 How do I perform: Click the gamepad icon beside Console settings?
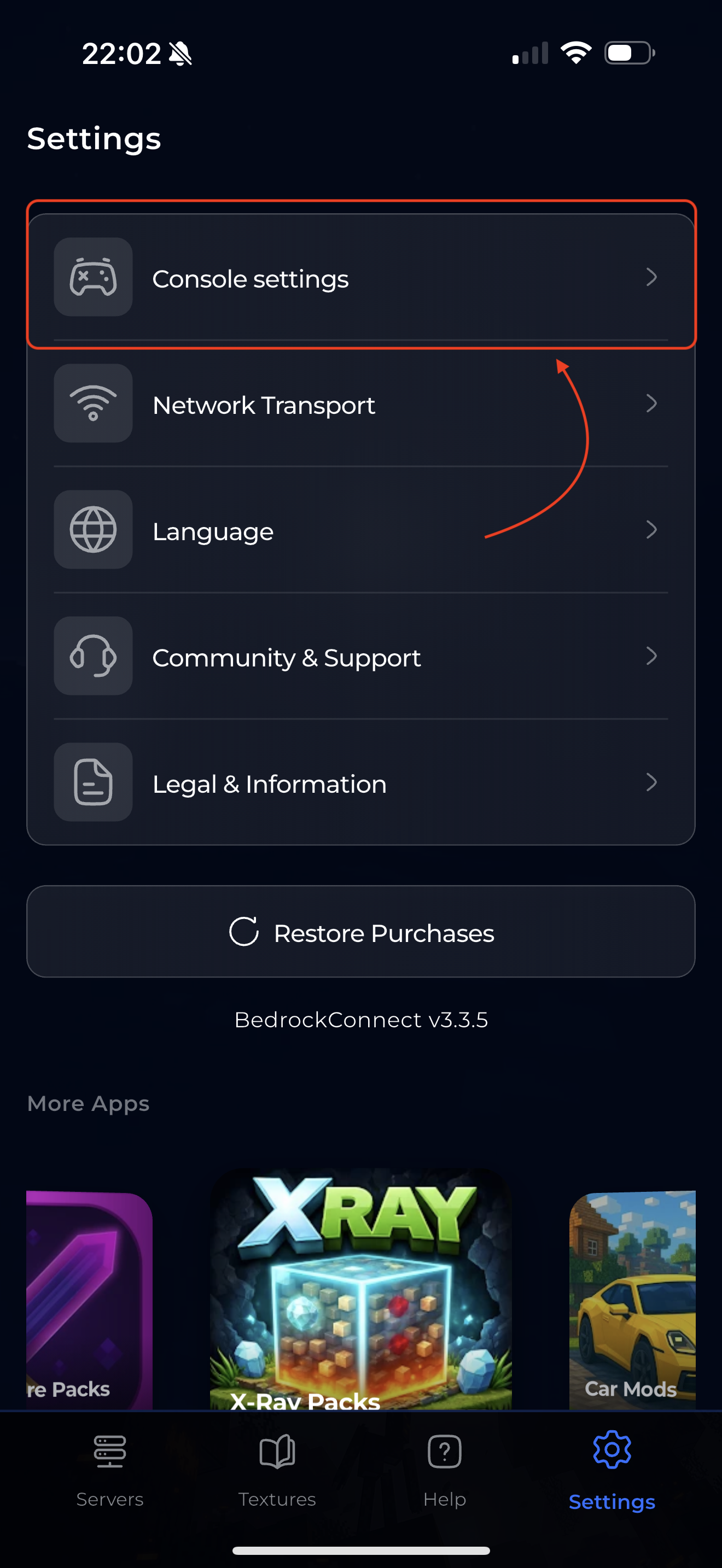[x=92, y=278]
